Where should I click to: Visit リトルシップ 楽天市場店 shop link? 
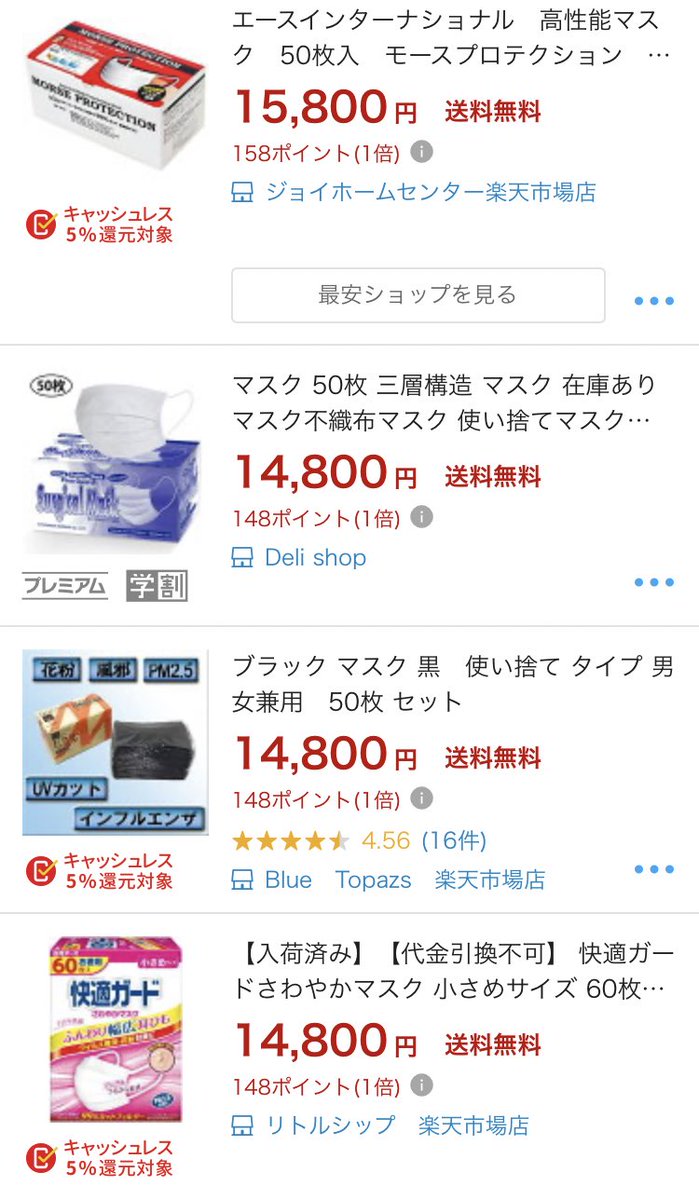[x=396, y=1125]
